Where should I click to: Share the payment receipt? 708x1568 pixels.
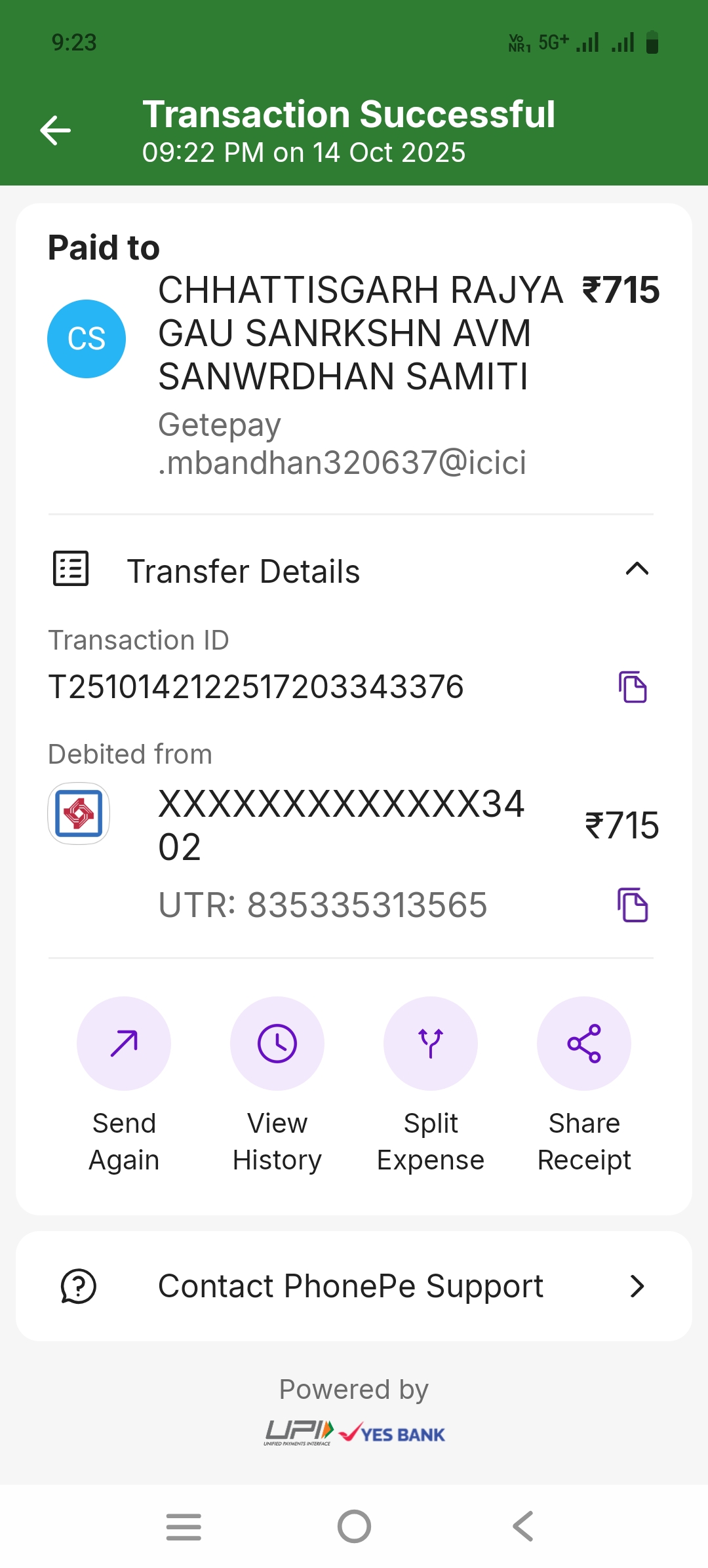coord(584,1044)
